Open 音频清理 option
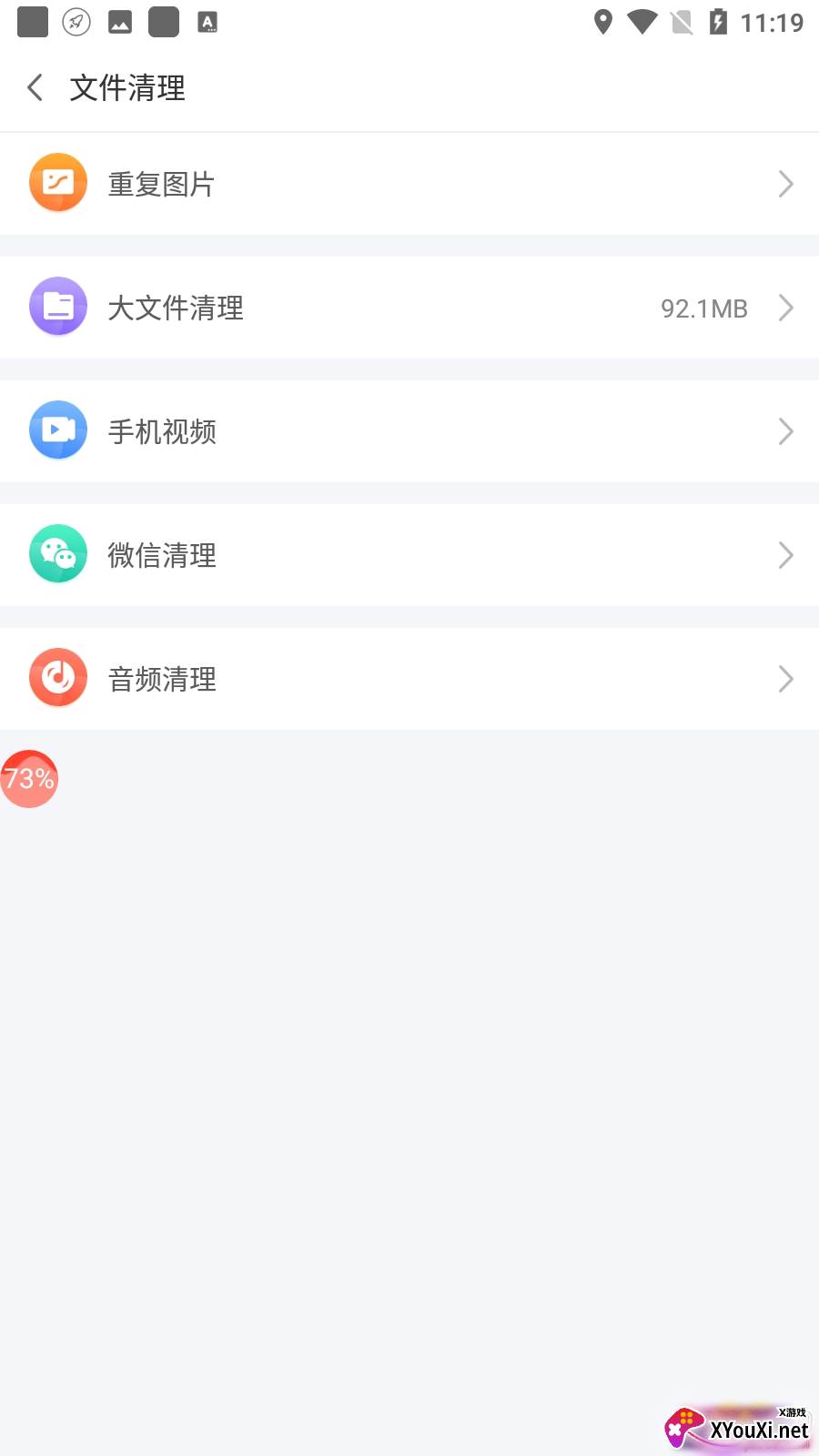 409,679
